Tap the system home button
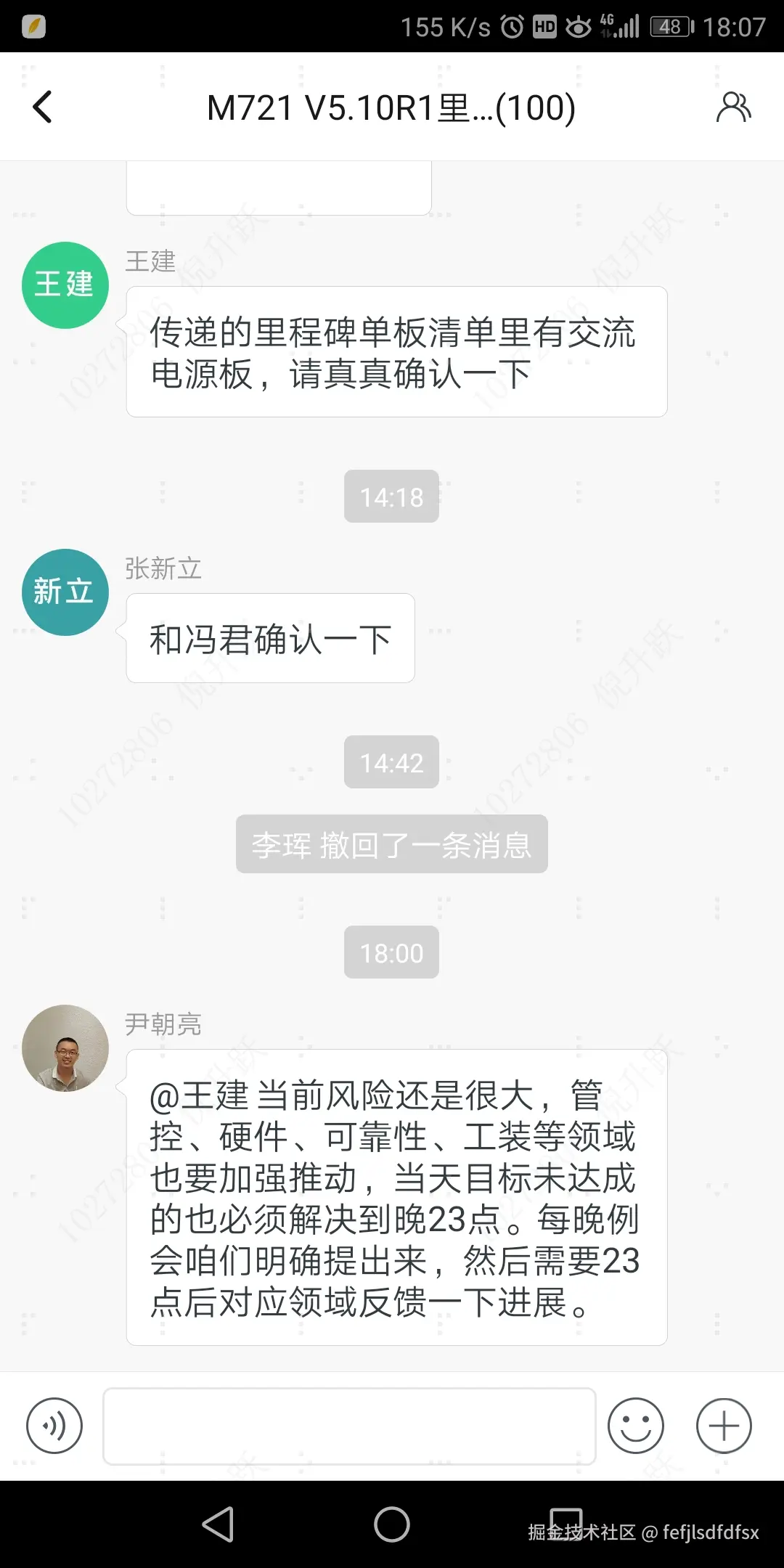784x1568 pixels. point(392,1524)
